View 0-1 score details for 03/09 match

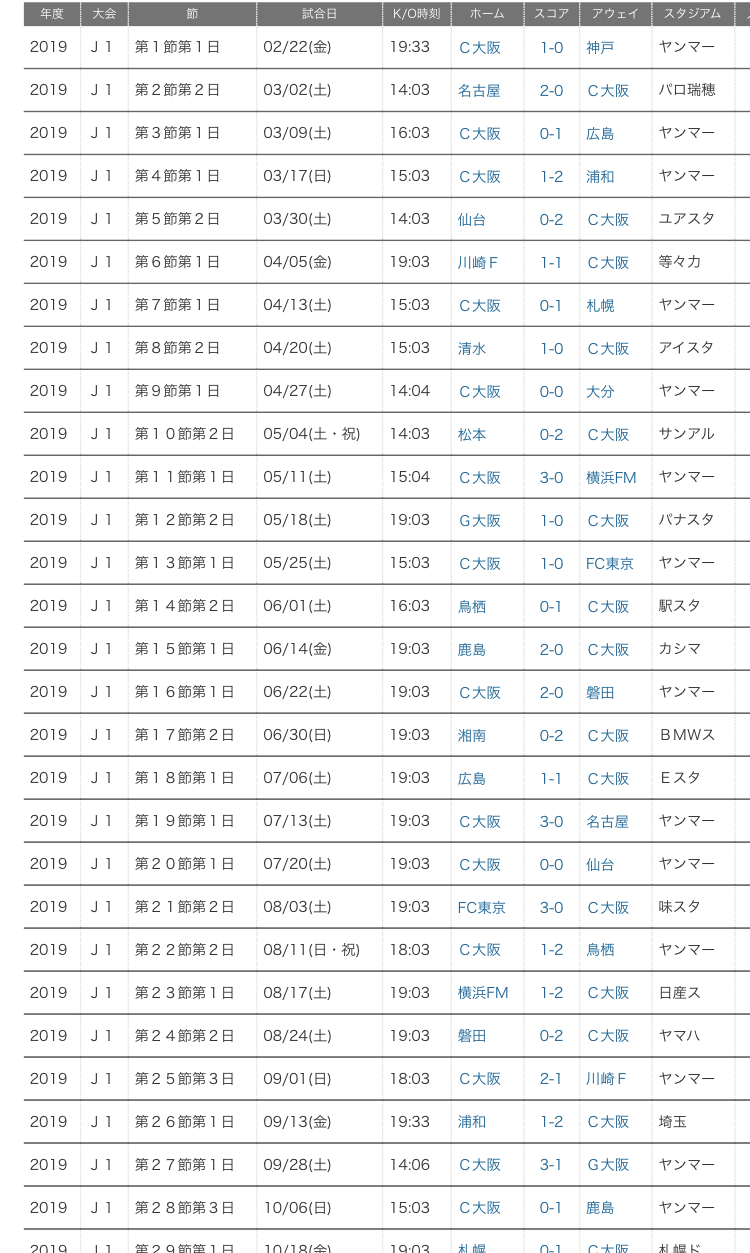(551, 134)
